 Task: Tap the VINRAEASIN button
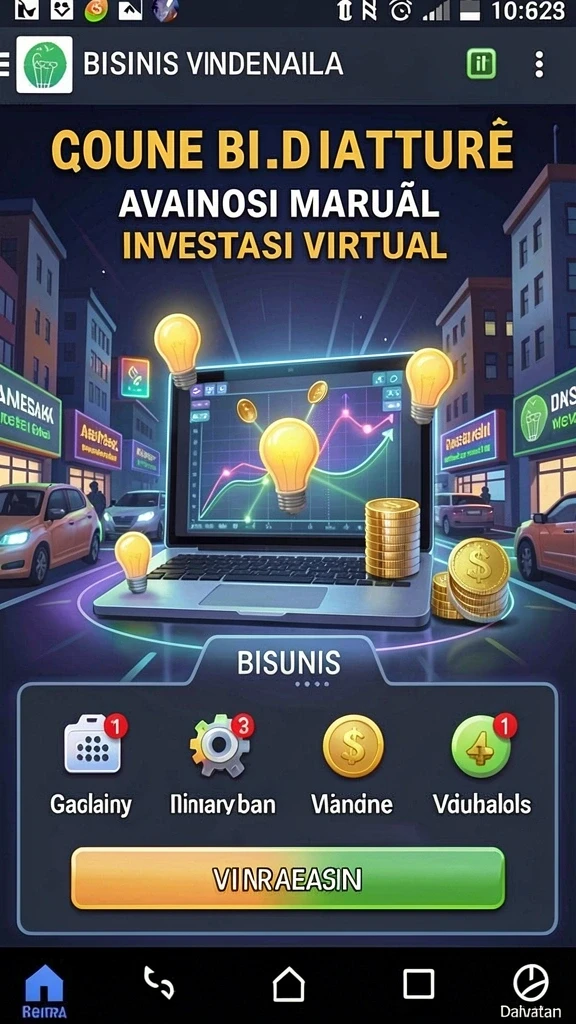(287, 879)
